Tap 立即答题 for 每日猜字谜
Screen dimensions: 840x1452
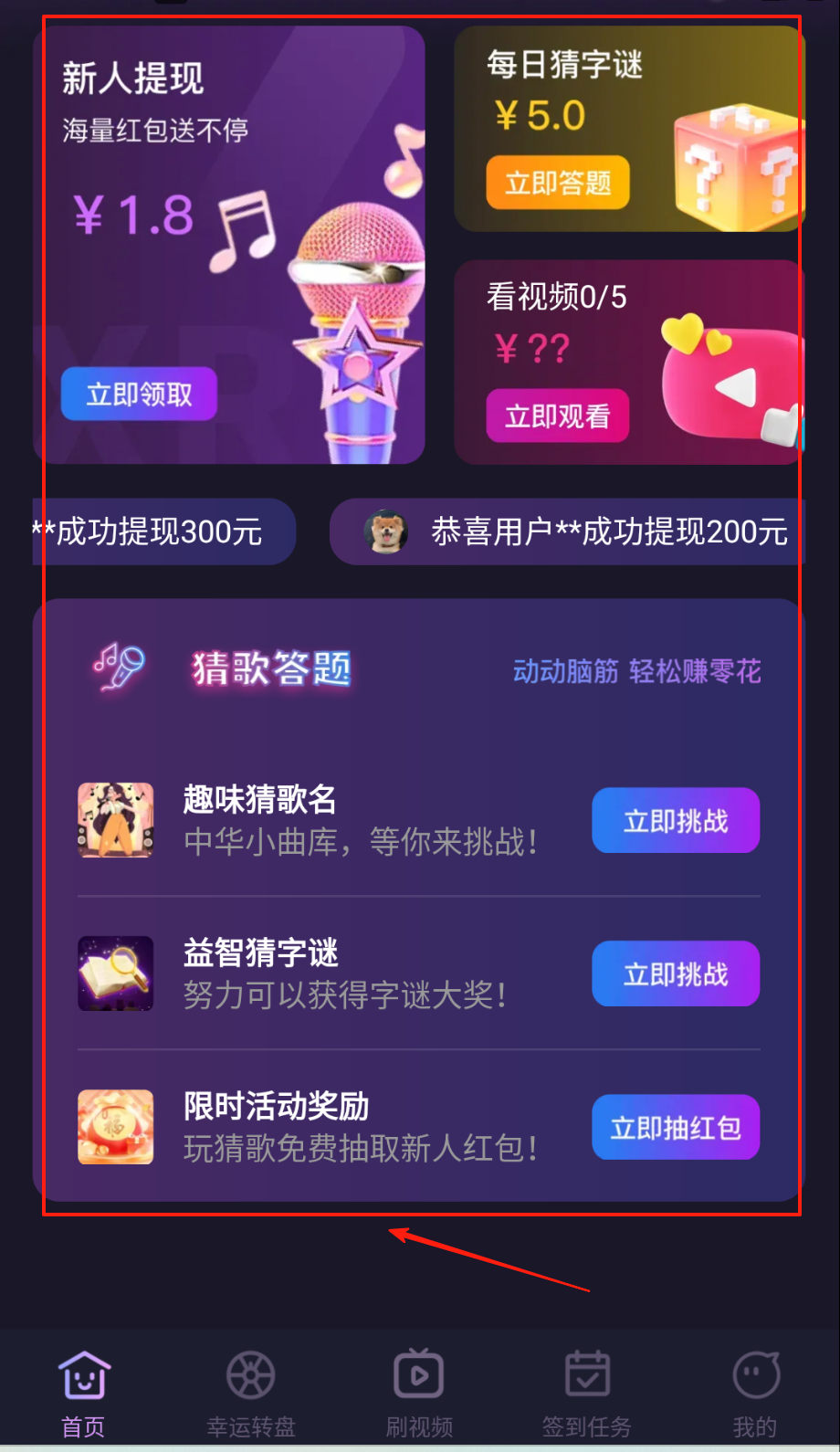(558, 183)
